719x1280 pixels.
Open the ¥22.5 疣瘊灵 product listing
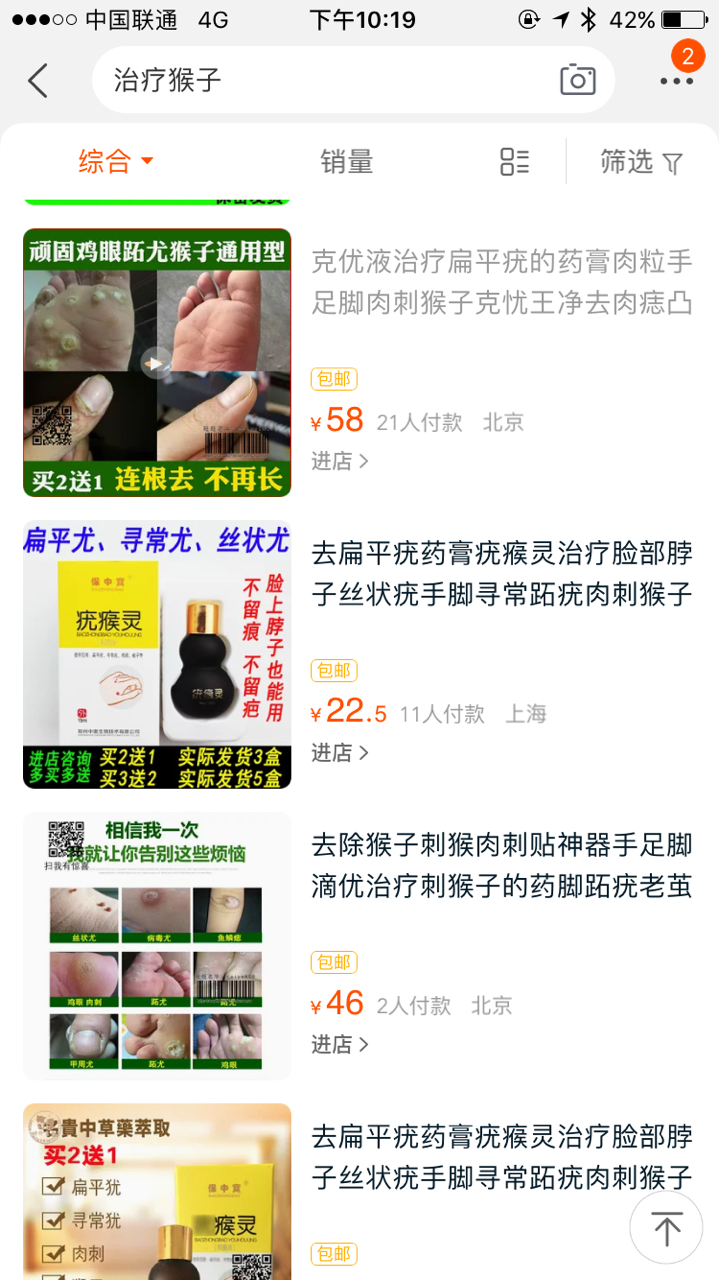pos(500,574)
